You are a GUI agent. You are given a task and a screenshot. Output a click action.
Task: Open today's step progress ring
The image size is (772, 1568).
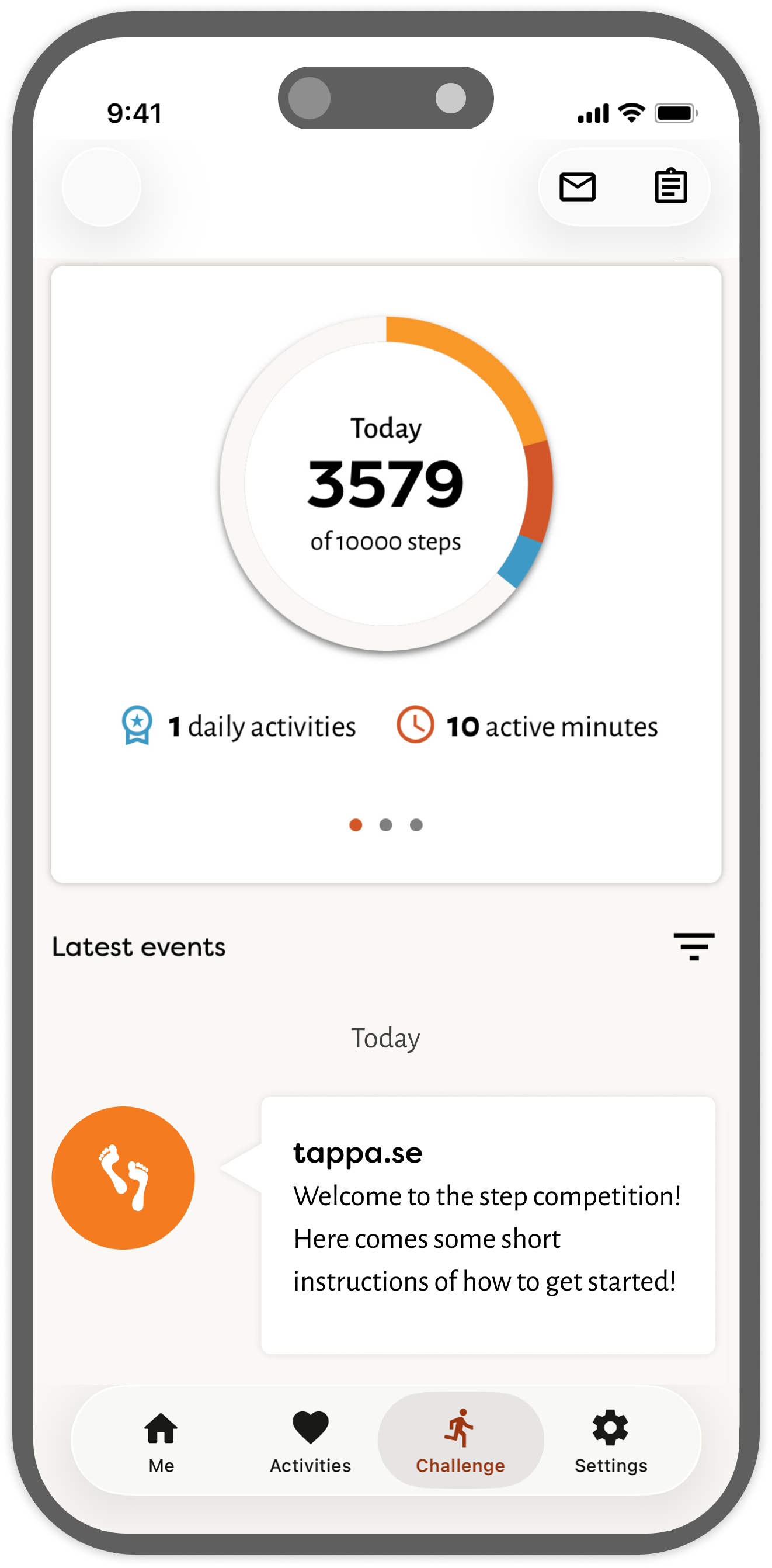385,483
